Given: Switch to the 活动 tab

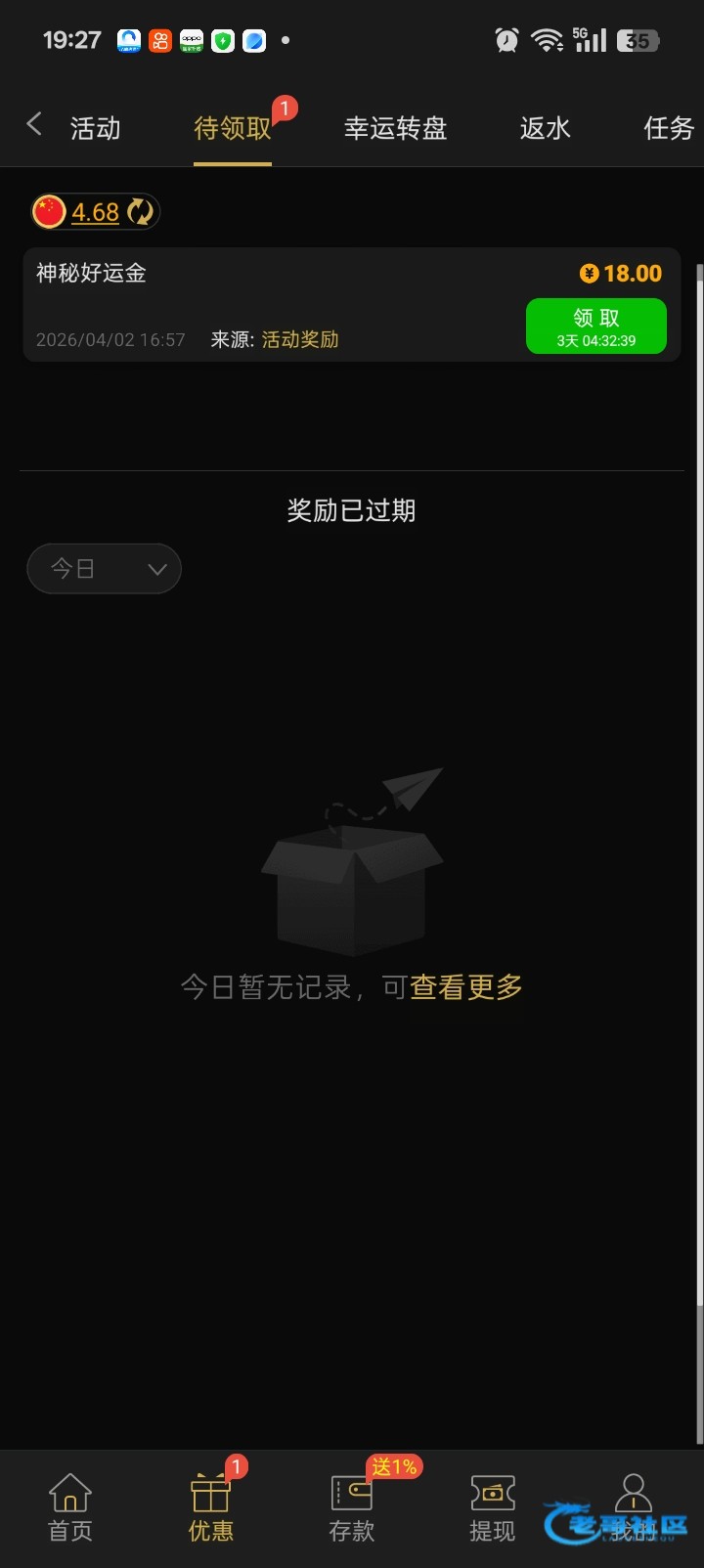Looking at the screenshot, I should [96, 128].
